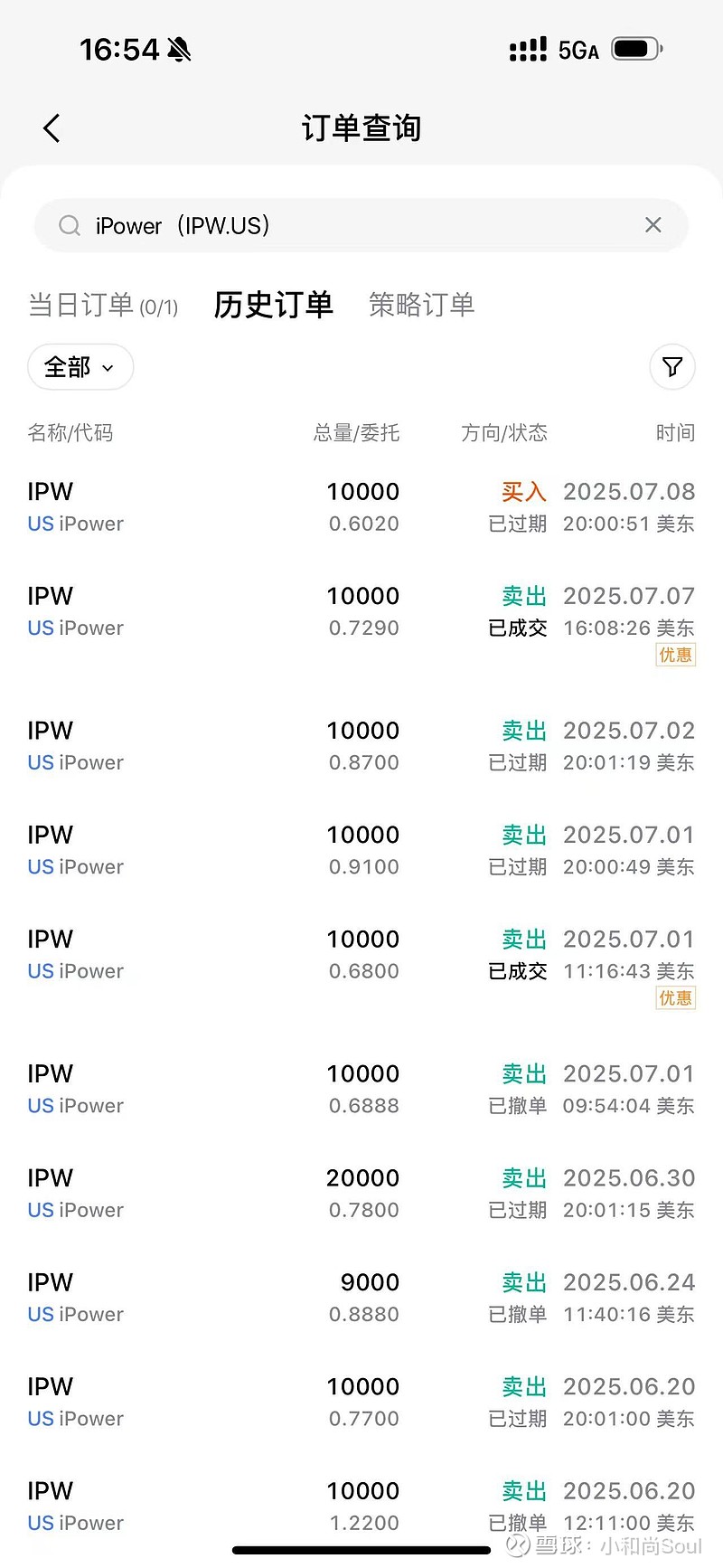
Task: Open the funnel filter icon
Action: tap(672, 367)
